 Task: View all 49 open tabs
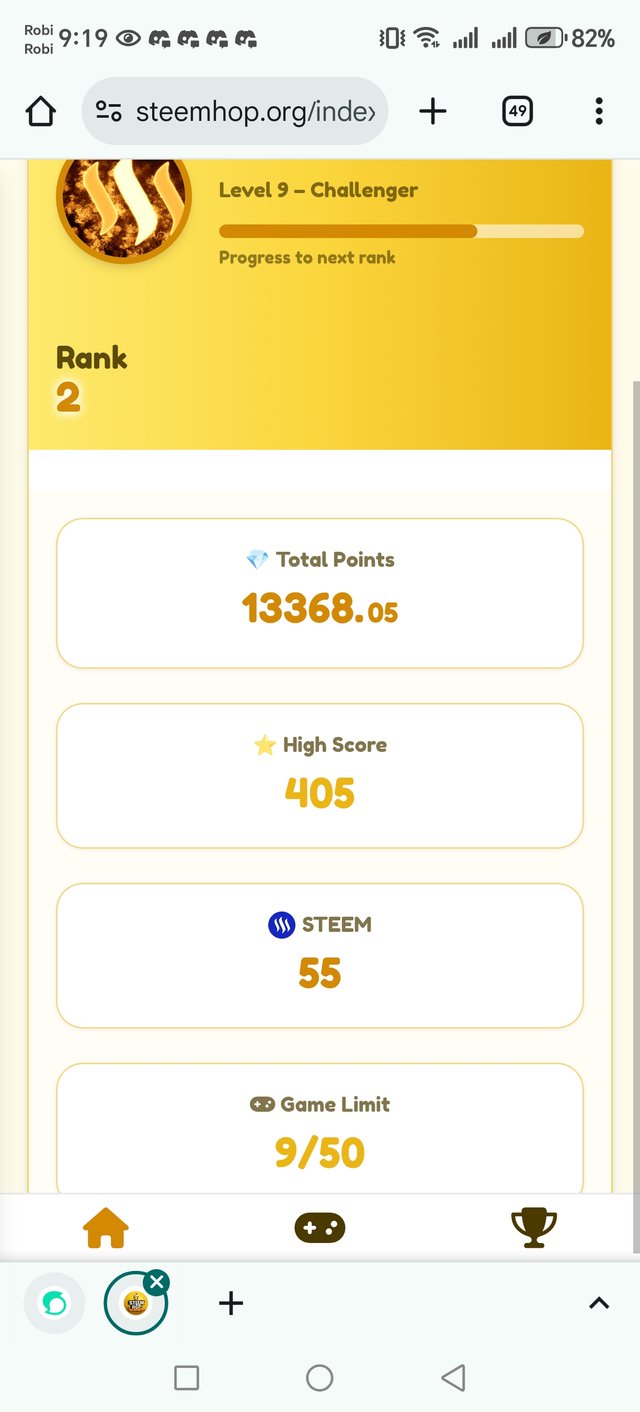click(x=517, y=111)
